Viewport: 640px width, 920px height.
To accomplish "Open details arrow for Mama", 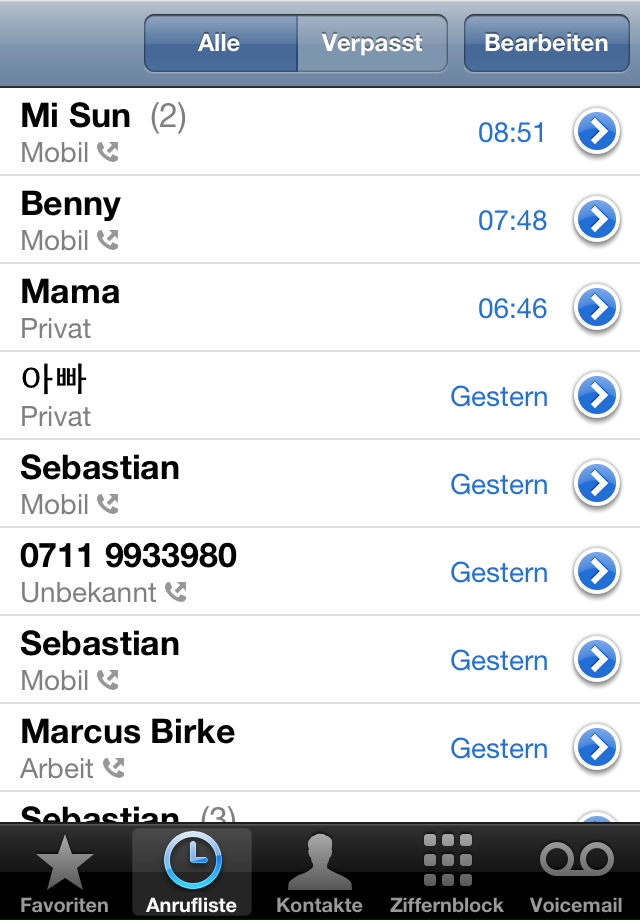I will coord(597,309).
